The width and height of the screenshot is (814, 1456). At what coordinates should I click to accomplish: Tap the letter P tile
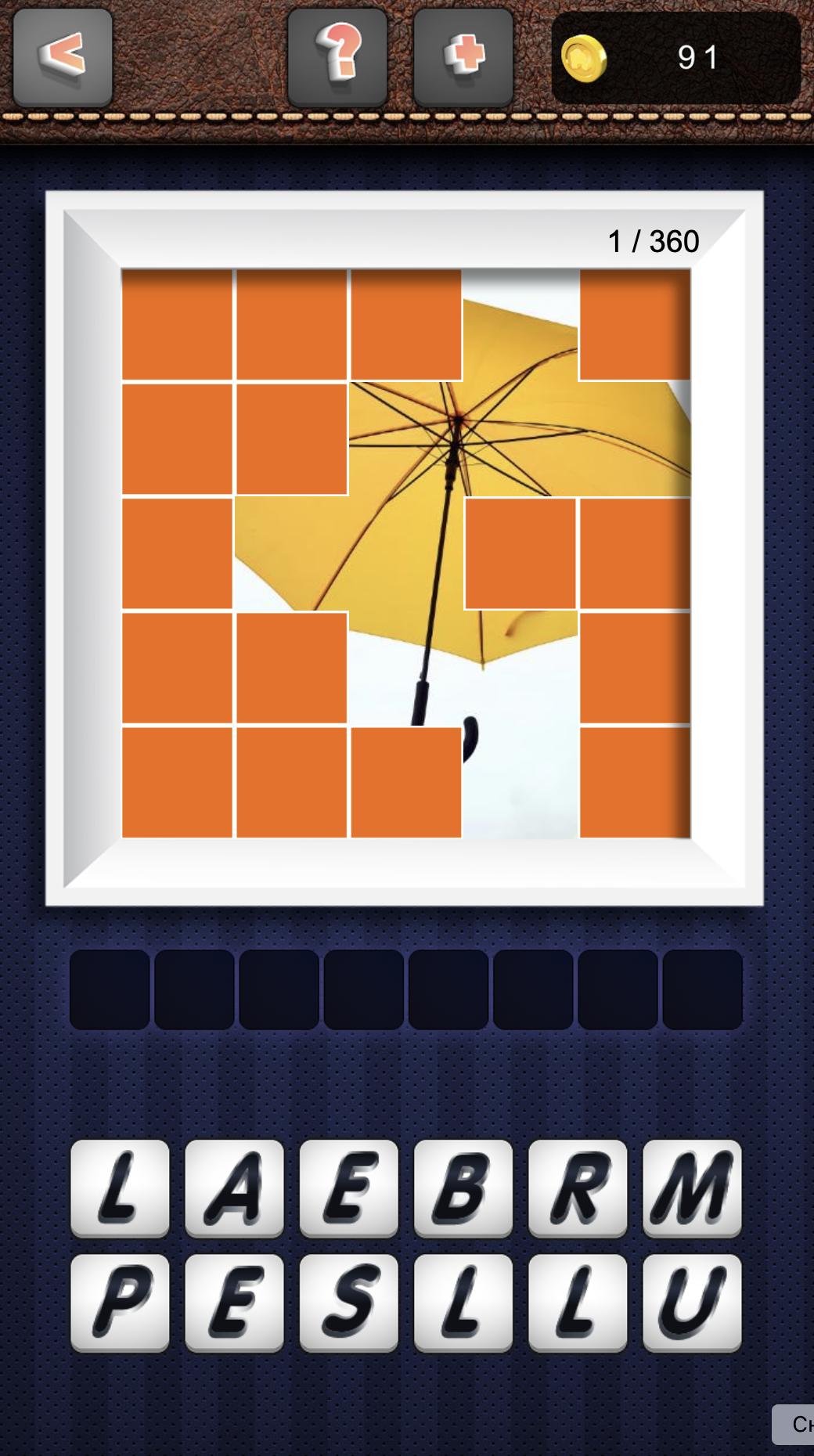click(x=120, y=1303)
